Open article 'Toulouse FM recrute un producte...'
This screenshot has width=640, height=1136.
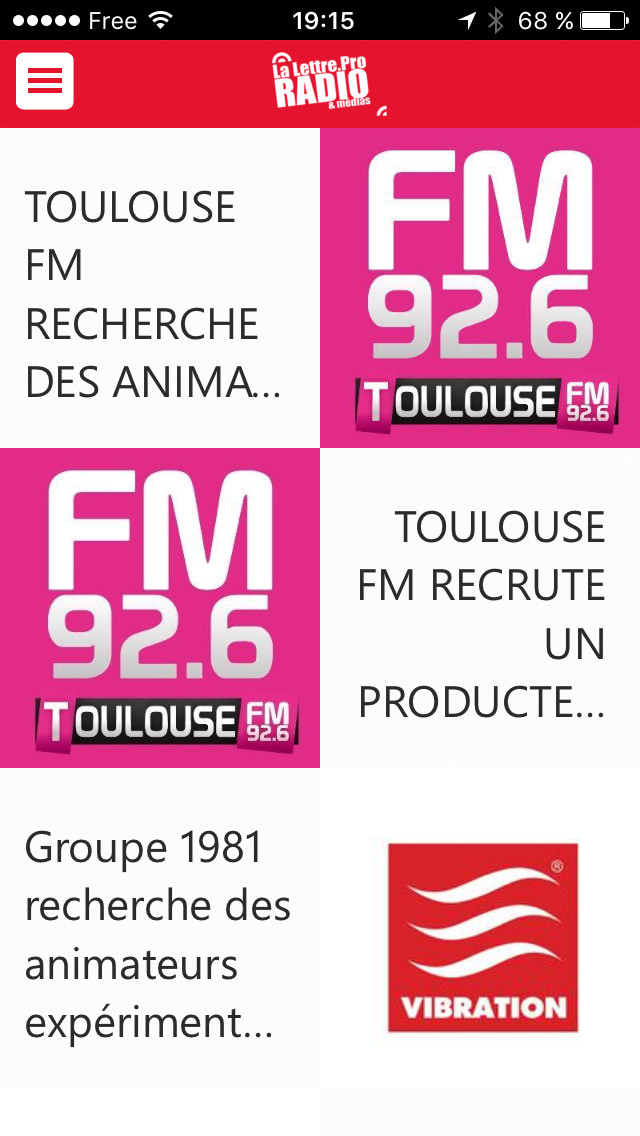coord(481,614)
